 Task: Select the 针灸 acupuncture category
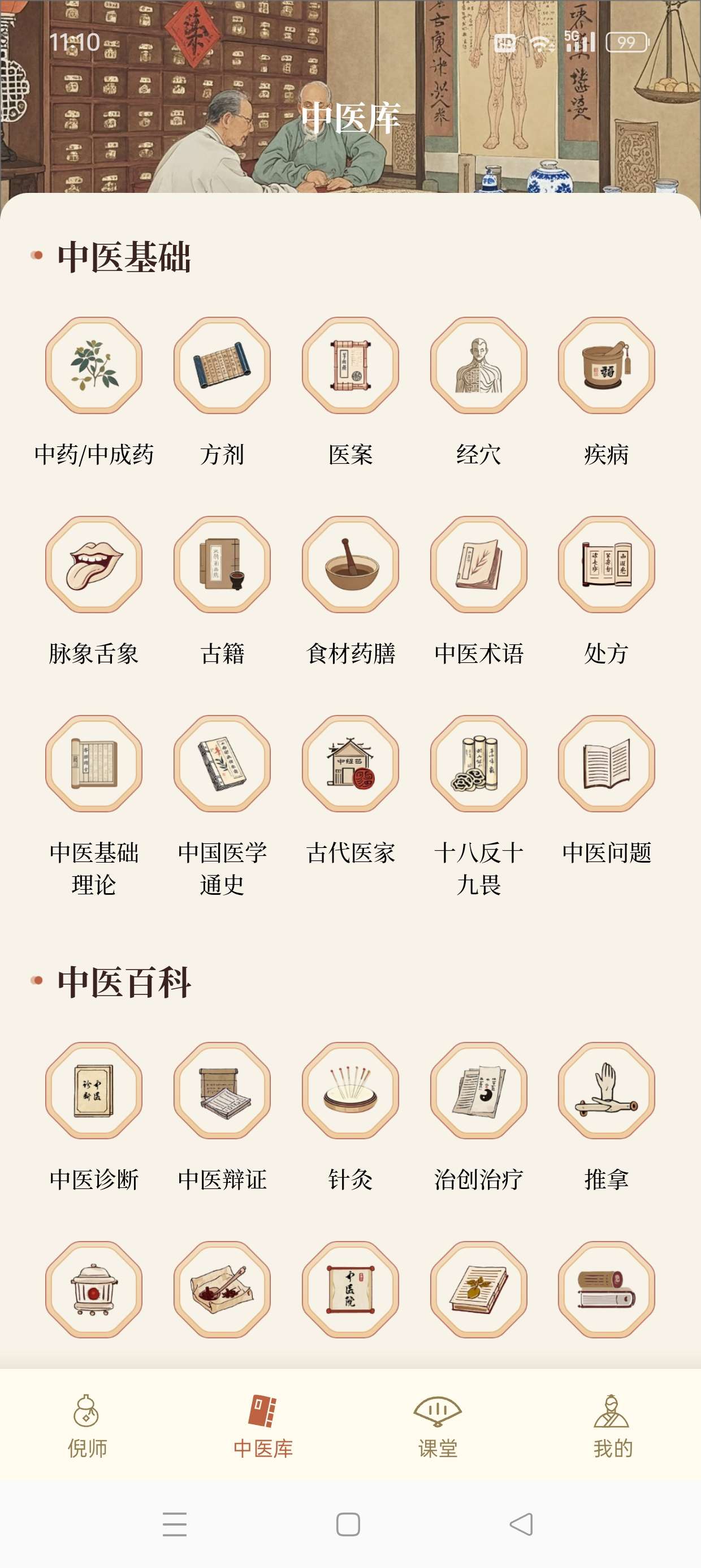point(350,1091)
